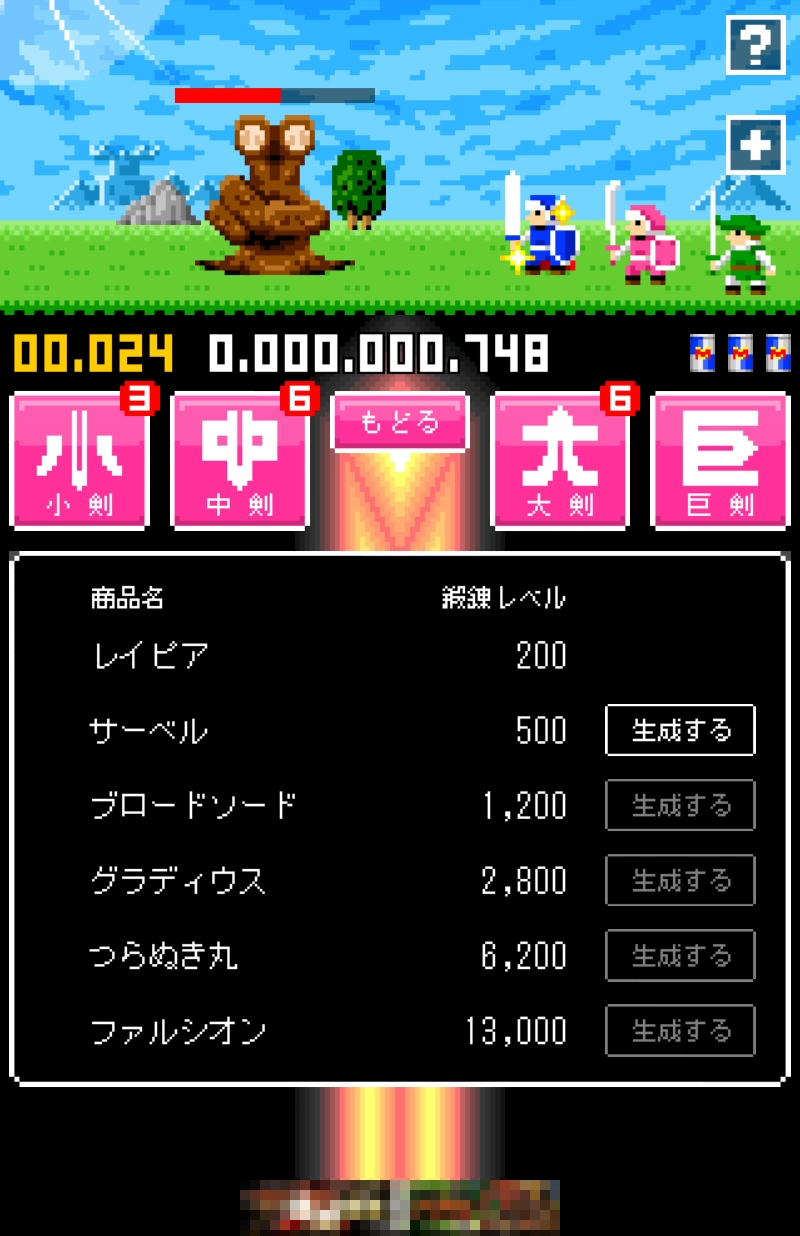Image resolution: width=800 pixels, height=1236 pixels.
Task: Select the 小剣 small sword category
Action: [80, 461]
